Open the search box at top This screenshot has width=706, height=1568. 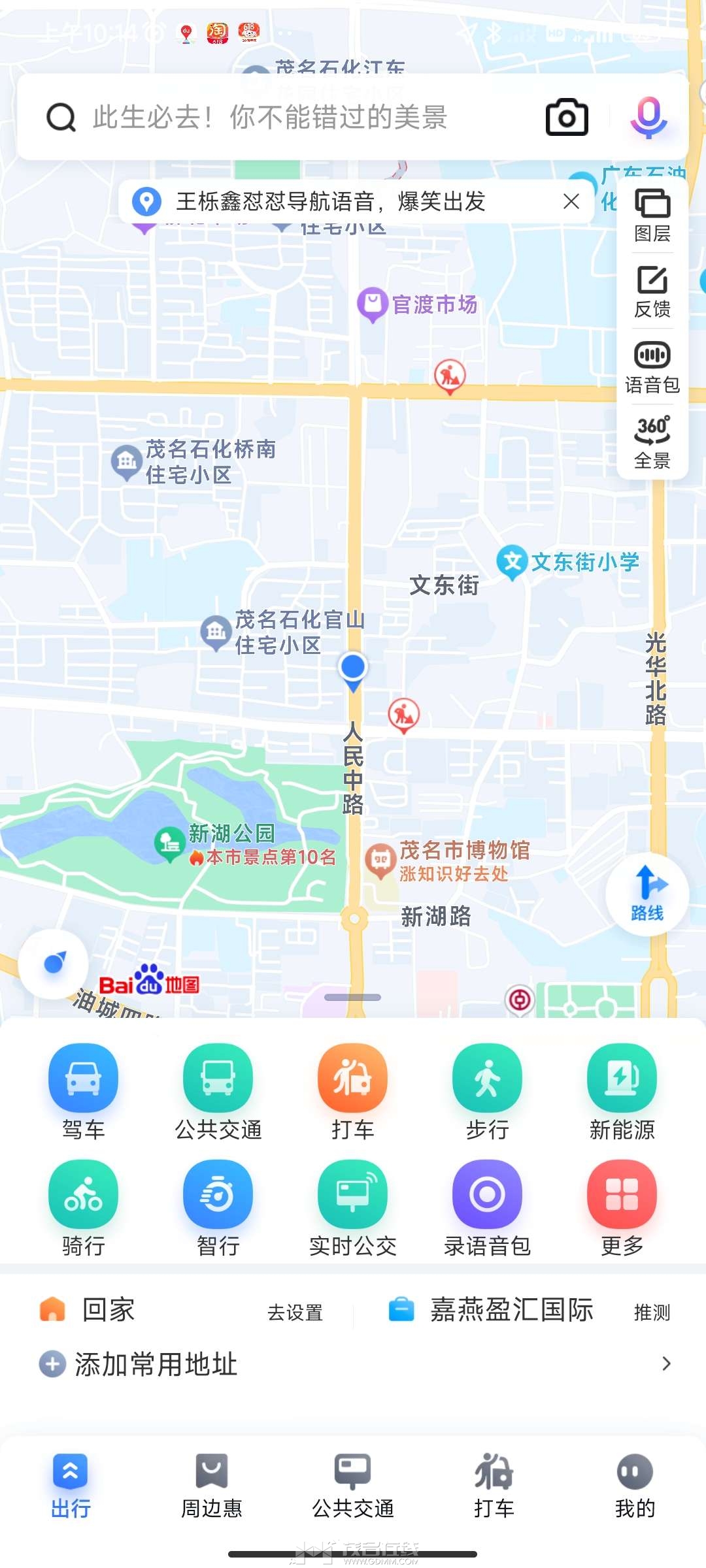click(275, 118)
